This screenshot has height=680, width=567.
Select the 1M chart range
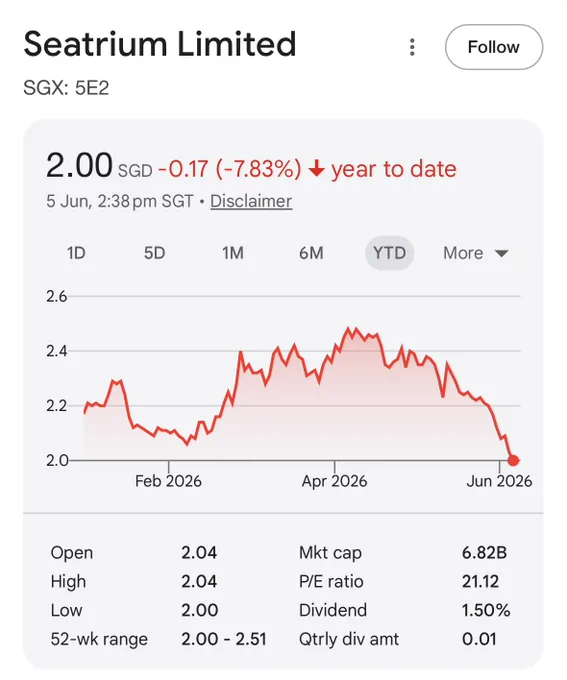coord(233,253)
